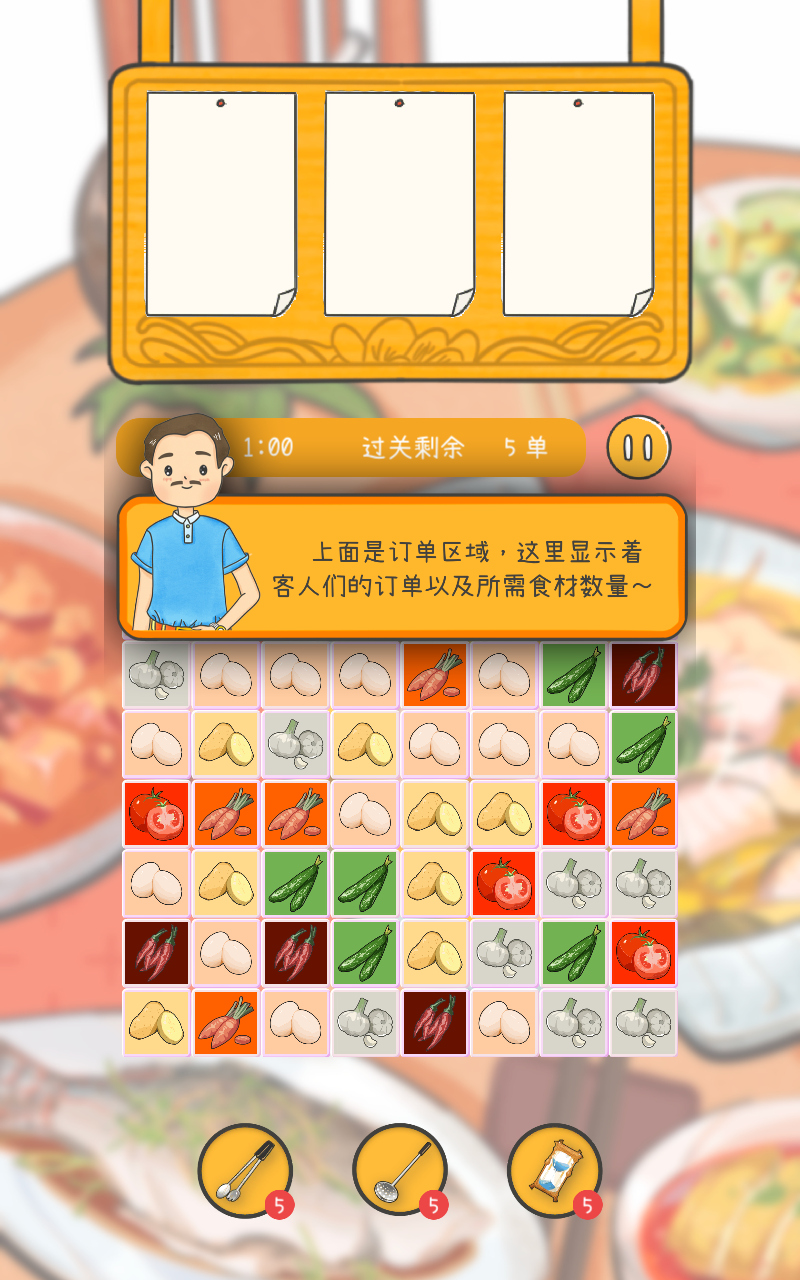Use the tongs power-up
Screen dimensions: 800x1280
click(245, 1170)
